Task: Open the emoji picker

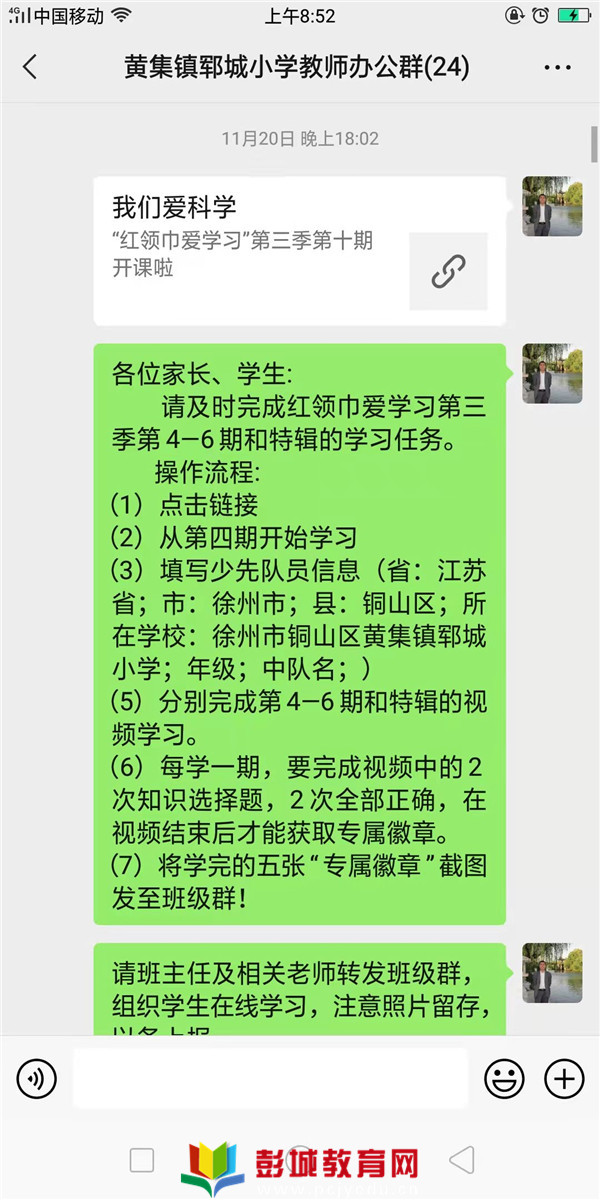Action: [x=504, y=1078]
